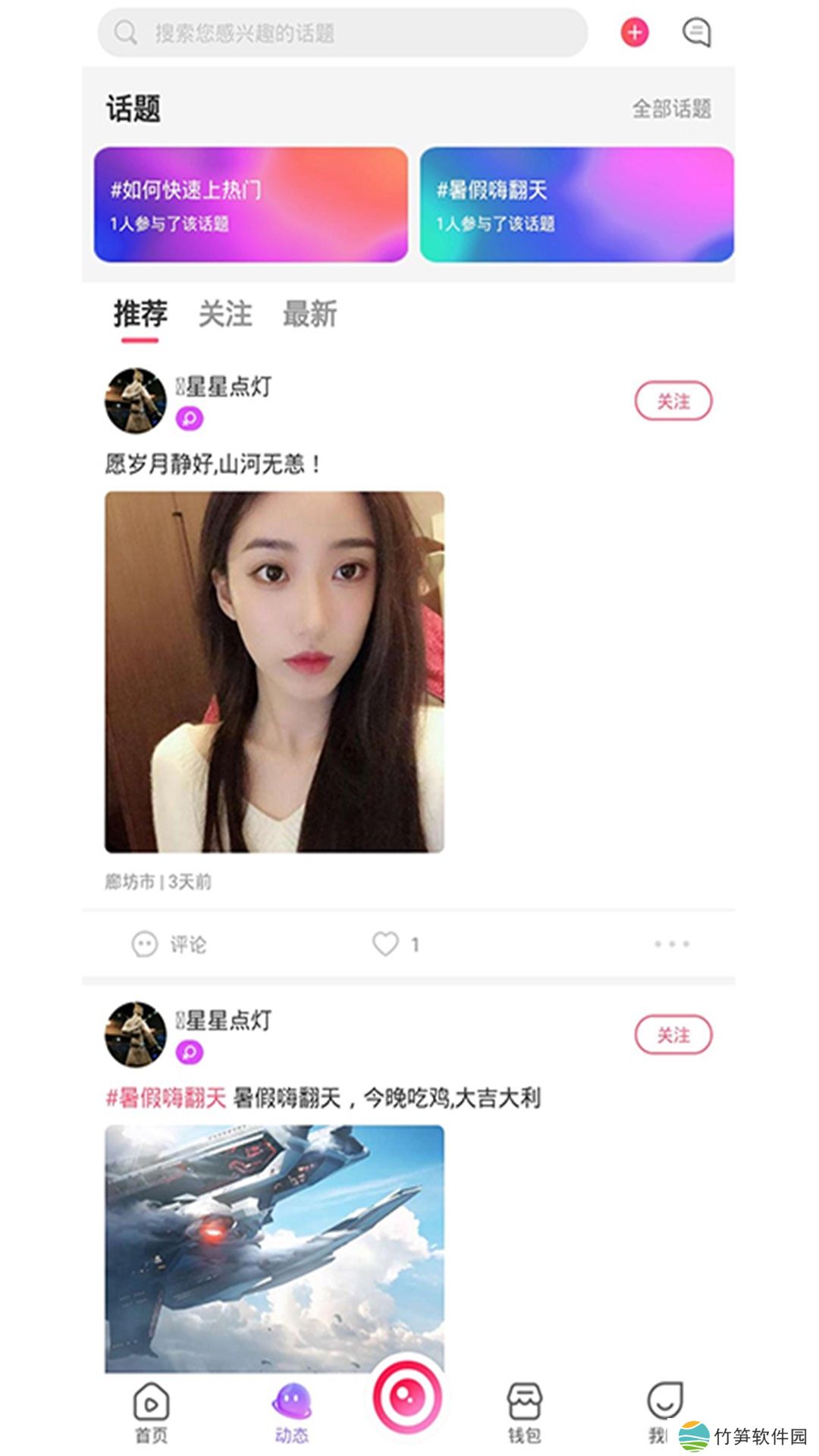
Task: Follow the author of the 今晚吃鸡 post
Action: pyautogui.click(x=673, y=1035)
